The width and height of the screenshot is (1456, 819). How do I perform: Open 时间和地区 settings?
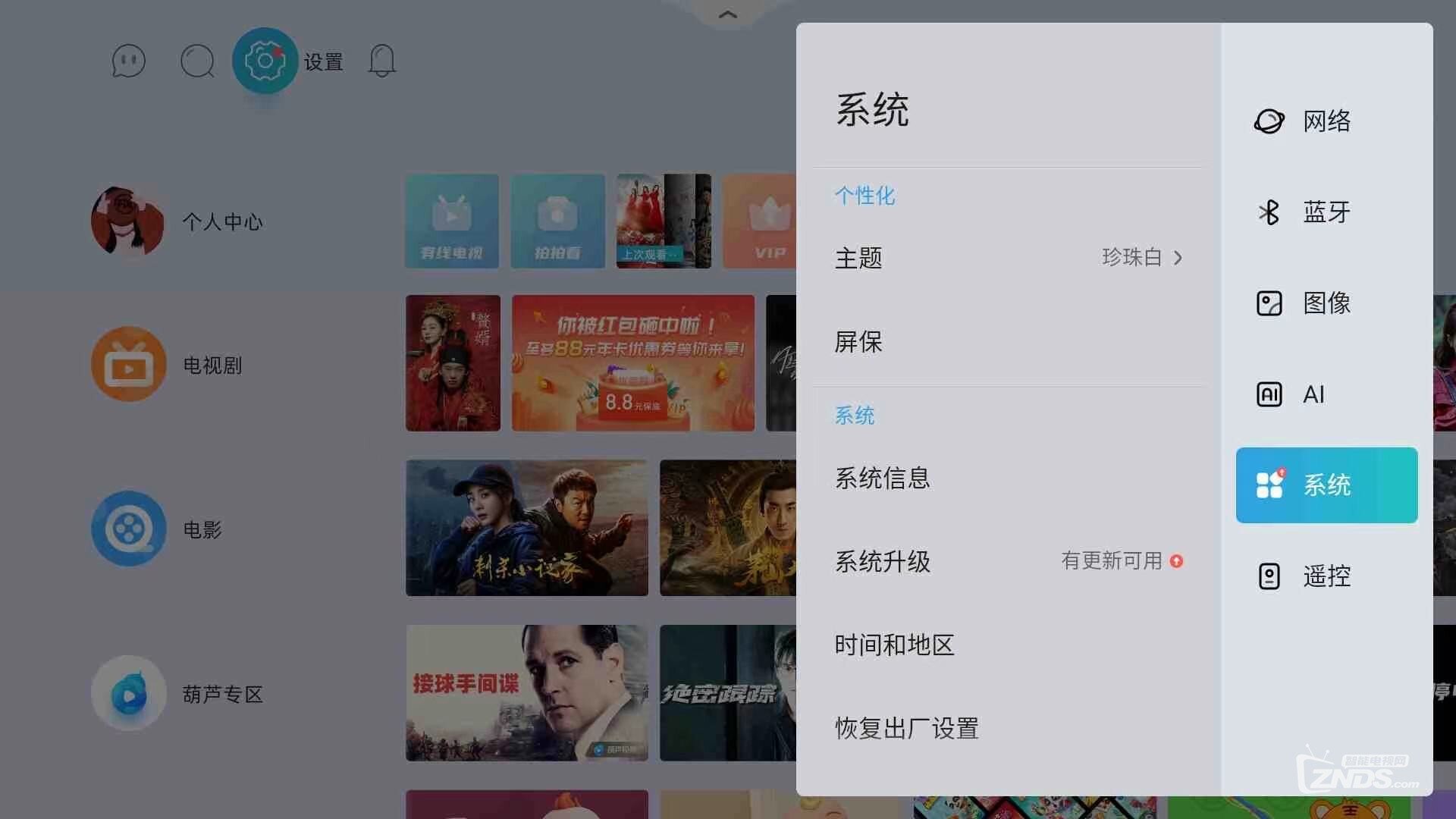[x=1007, y=645]
